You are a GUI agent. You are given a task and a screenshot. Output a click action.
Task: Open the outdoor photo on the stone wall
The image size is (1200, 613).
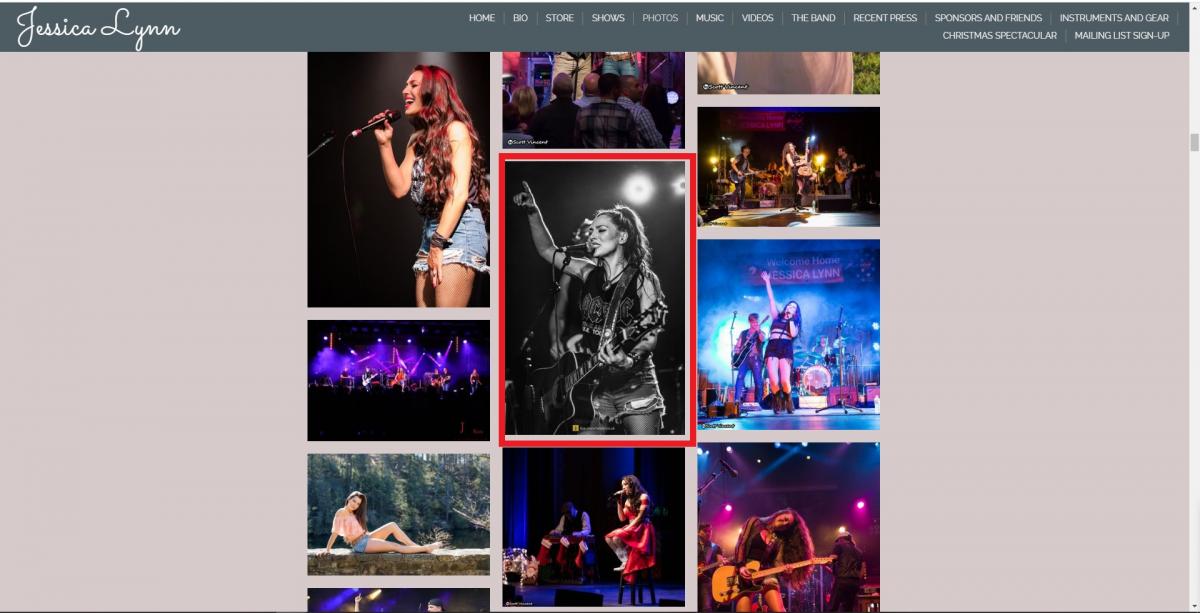398,514
